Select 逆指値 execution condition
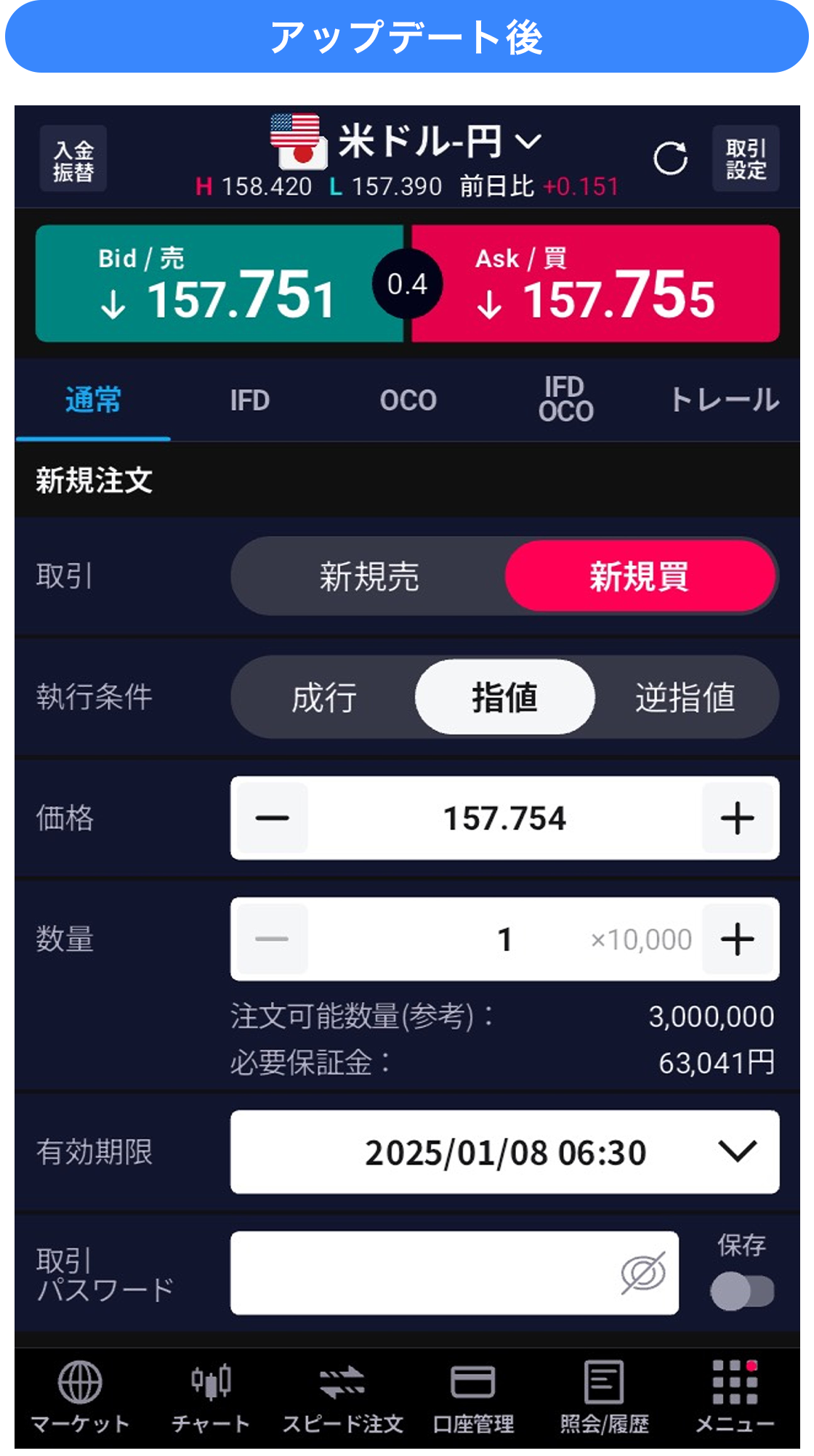The image size is (814, 1456). click(685, 697)
